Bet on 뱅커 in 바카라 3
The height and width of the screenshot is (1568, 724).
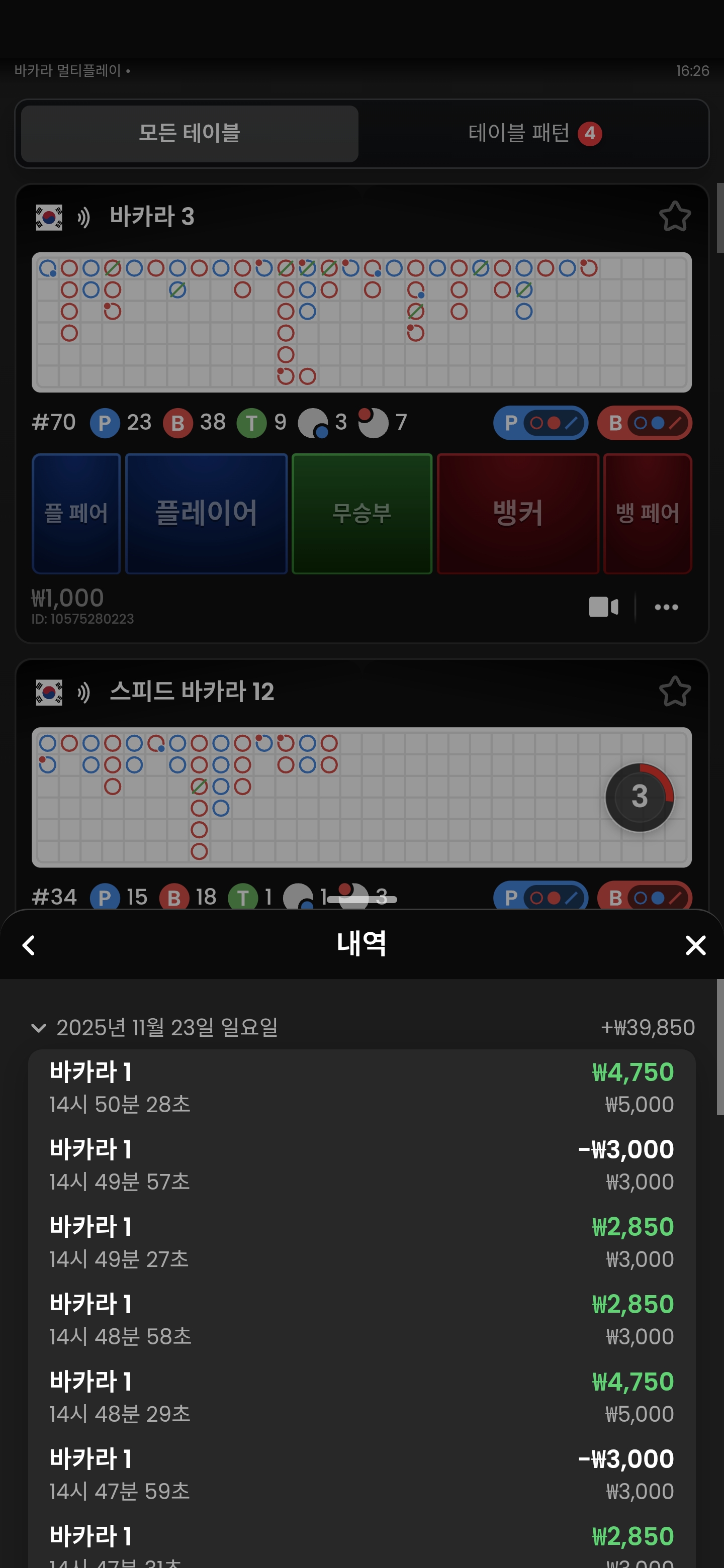tap(517, 513)
